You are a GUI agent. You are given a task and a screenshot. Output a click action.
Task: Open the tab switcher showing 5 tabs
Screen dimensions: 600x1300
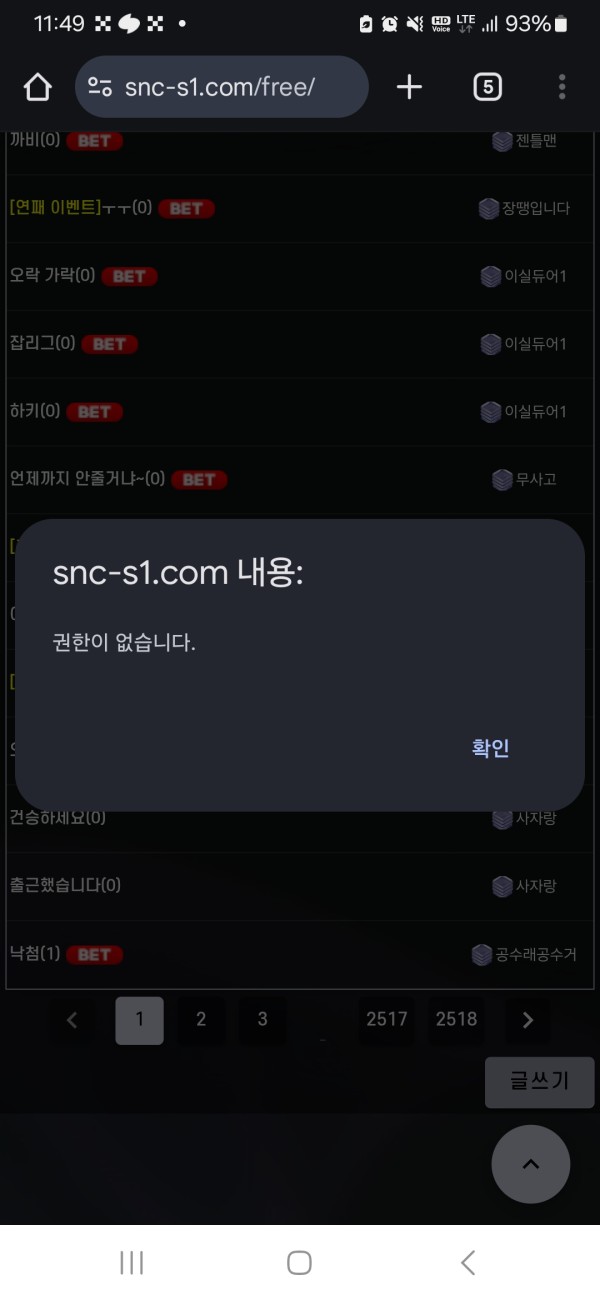487,87
